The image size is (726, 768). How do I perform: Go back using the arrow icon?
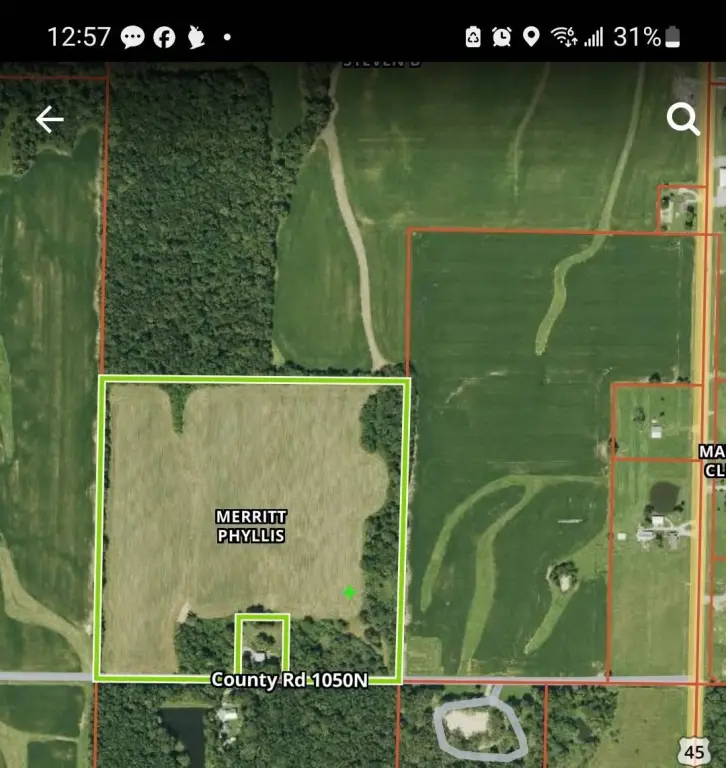[49, 120]
